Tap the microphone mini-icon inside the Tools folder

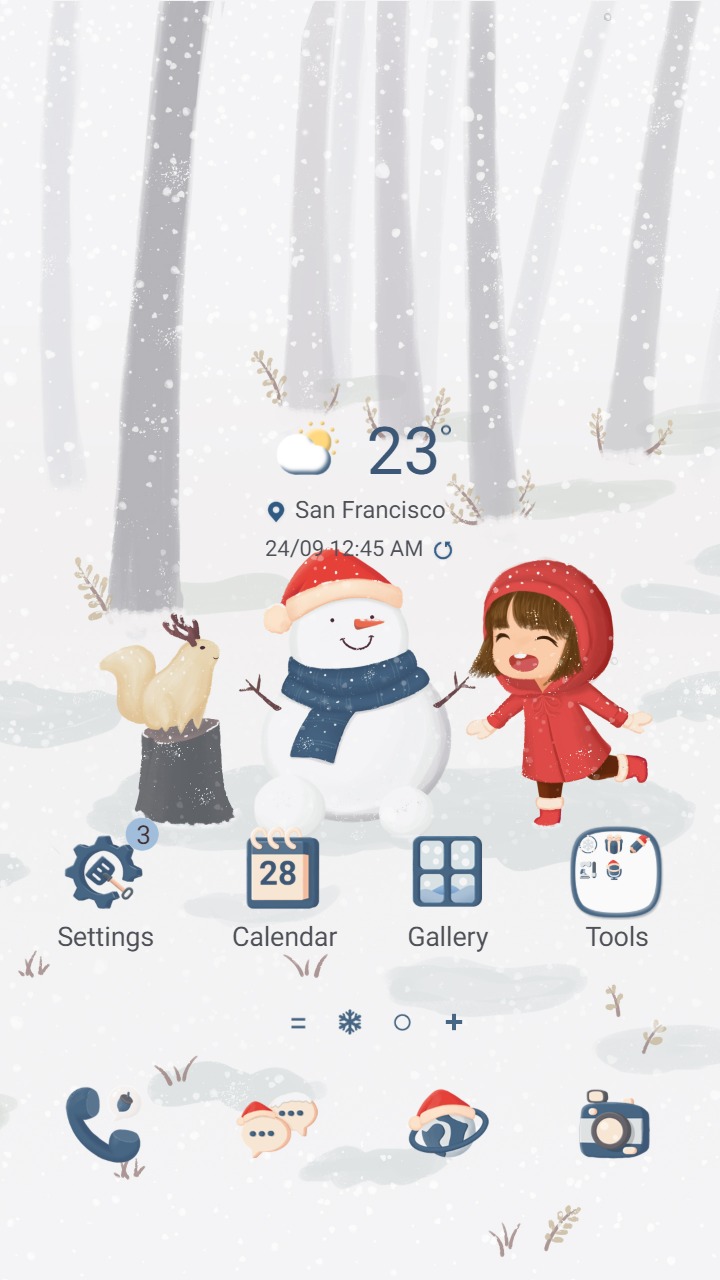(x=613, y=870)
